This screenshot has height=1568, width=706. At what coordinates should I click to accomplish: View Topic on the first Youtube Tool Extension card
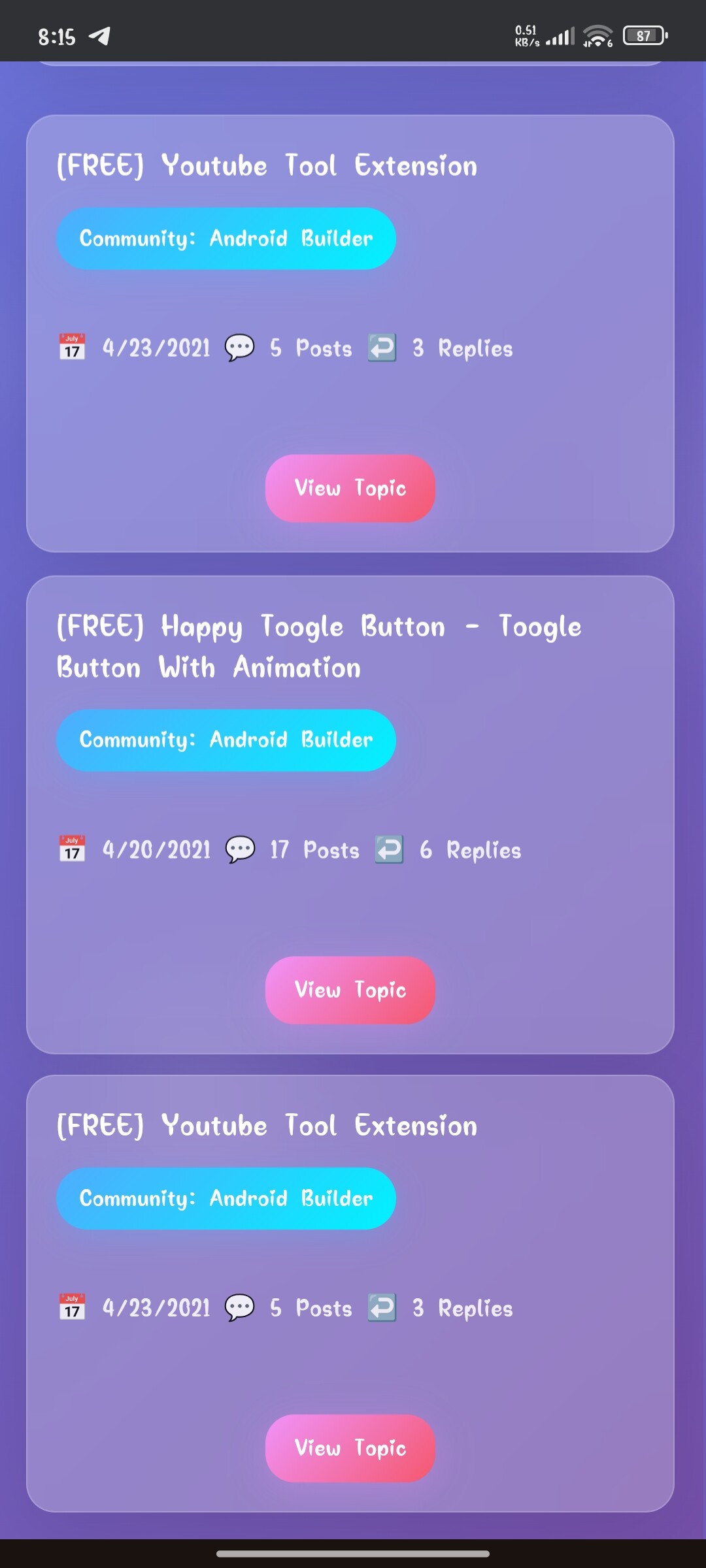[x=350, y=488]
